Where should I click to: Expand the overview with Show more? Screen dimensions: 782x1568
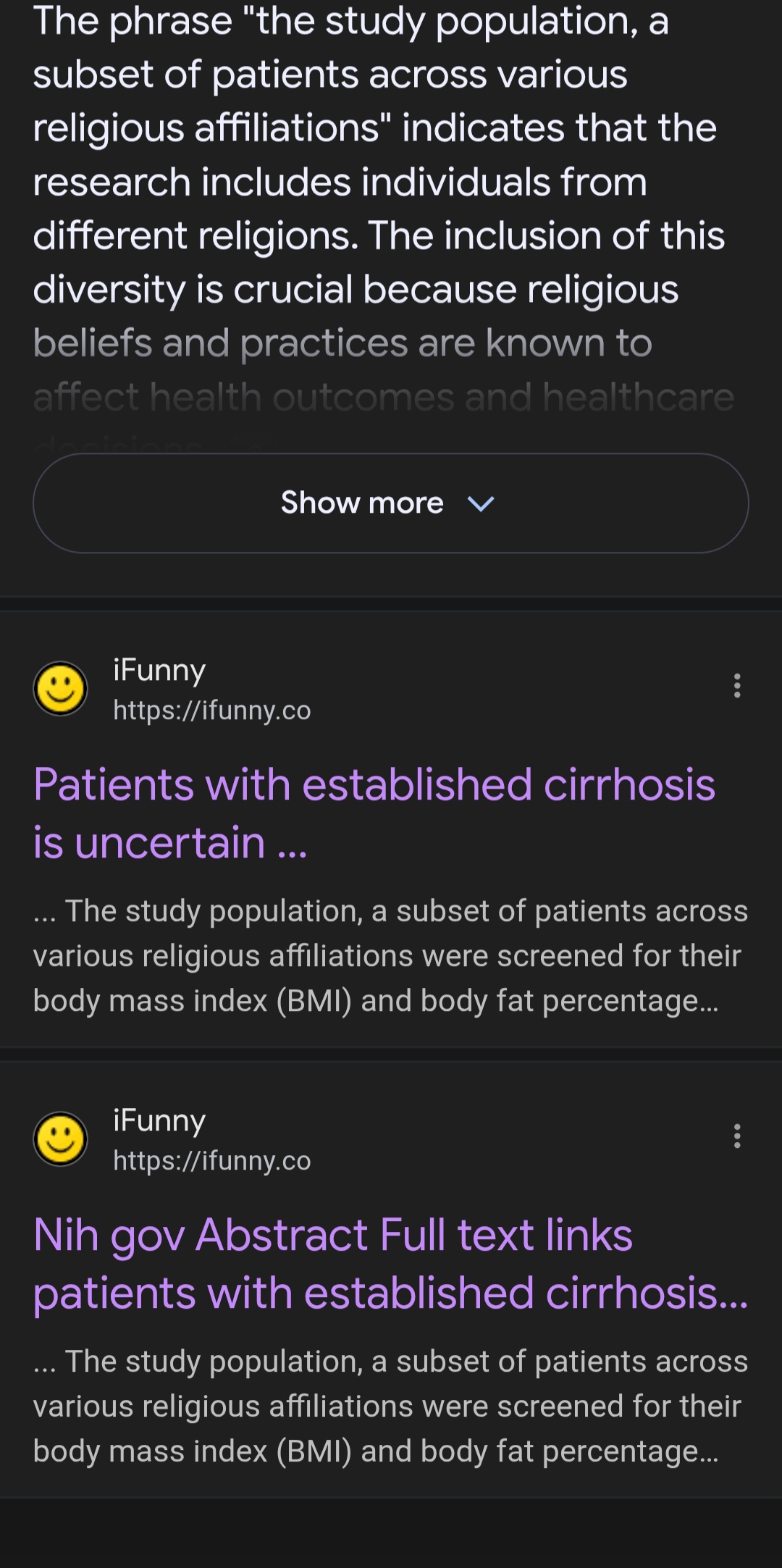[x=390, y=503]
